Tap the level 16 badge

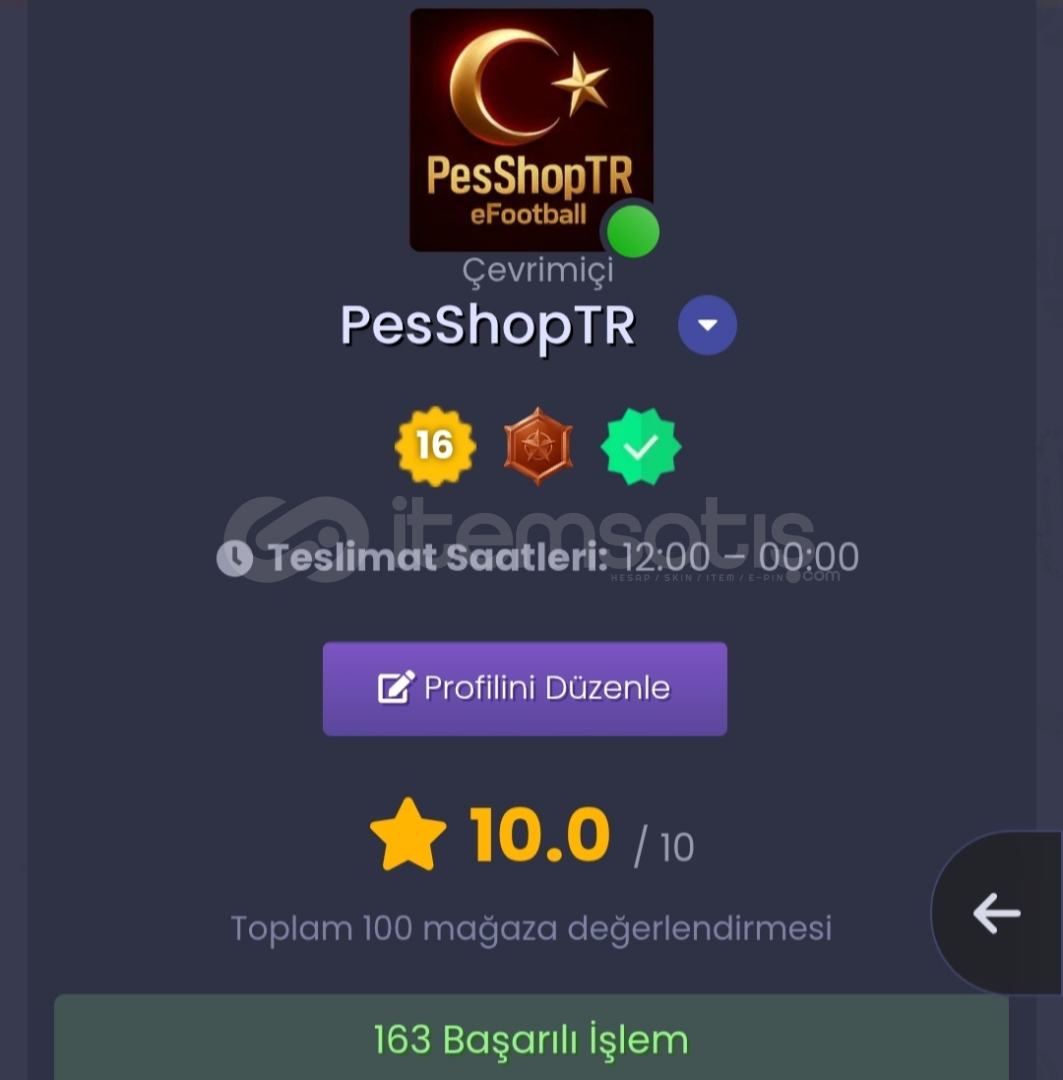point(435,446)
